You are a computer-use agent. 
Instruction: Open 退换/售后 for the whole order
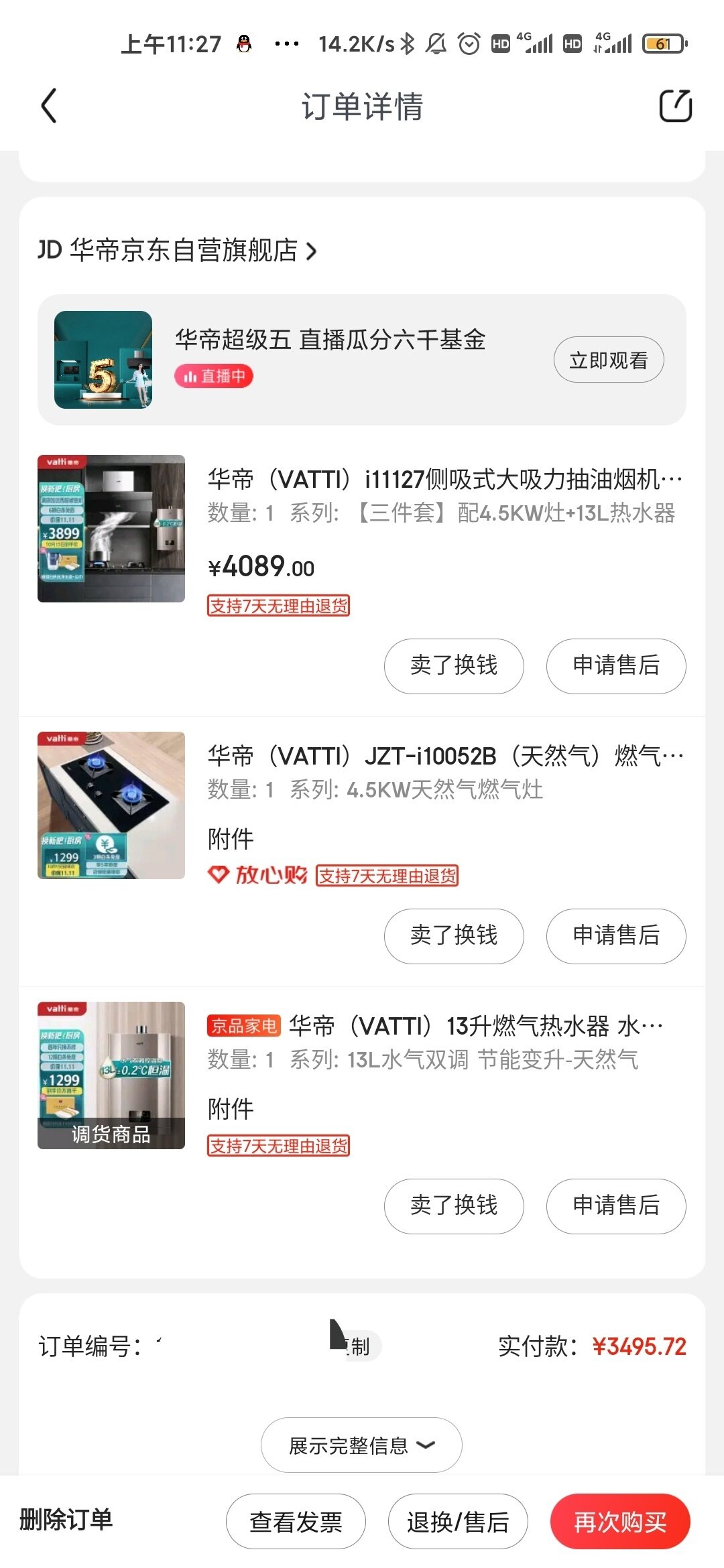(x=457, y=1522)
